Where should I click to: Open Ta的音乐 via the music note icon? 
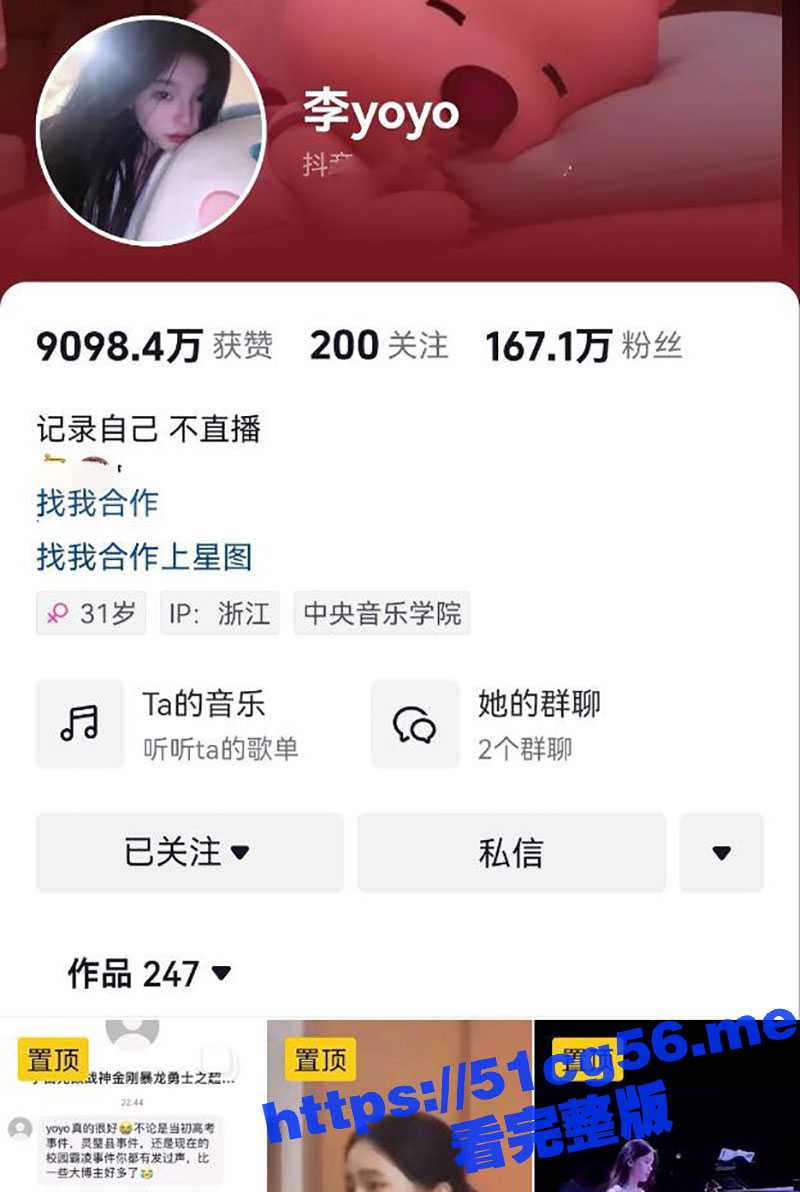pos(79,723)
